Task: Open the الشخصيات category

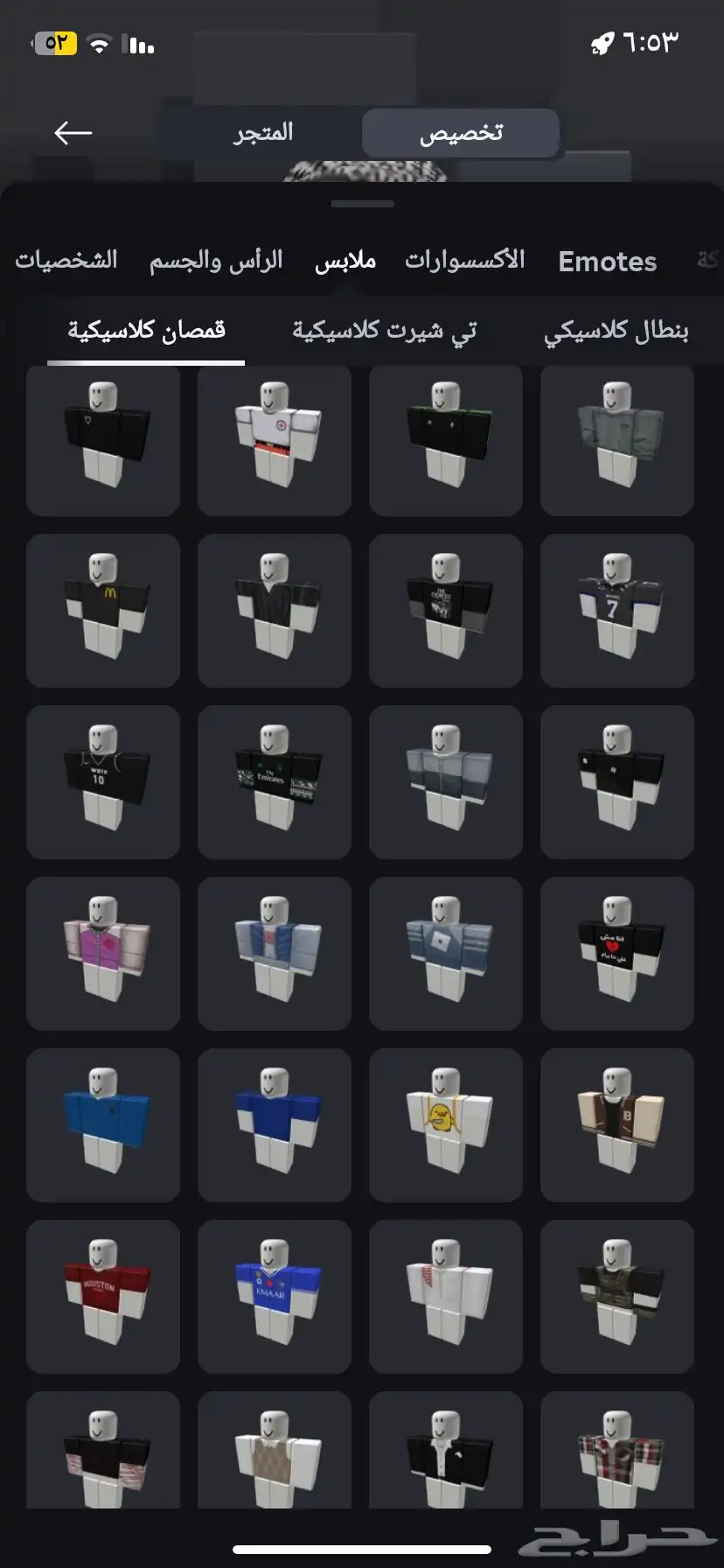Action: click(x=66, y=261)
